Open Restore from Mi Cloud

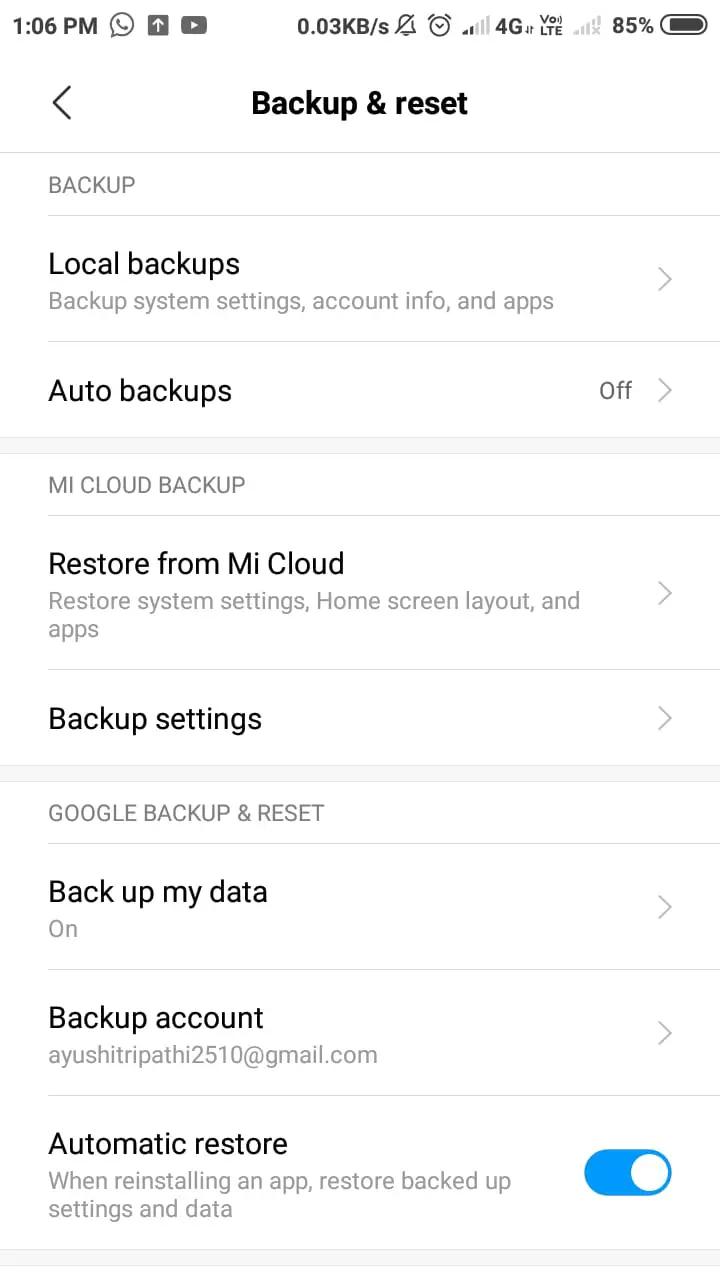click(360, 593)
